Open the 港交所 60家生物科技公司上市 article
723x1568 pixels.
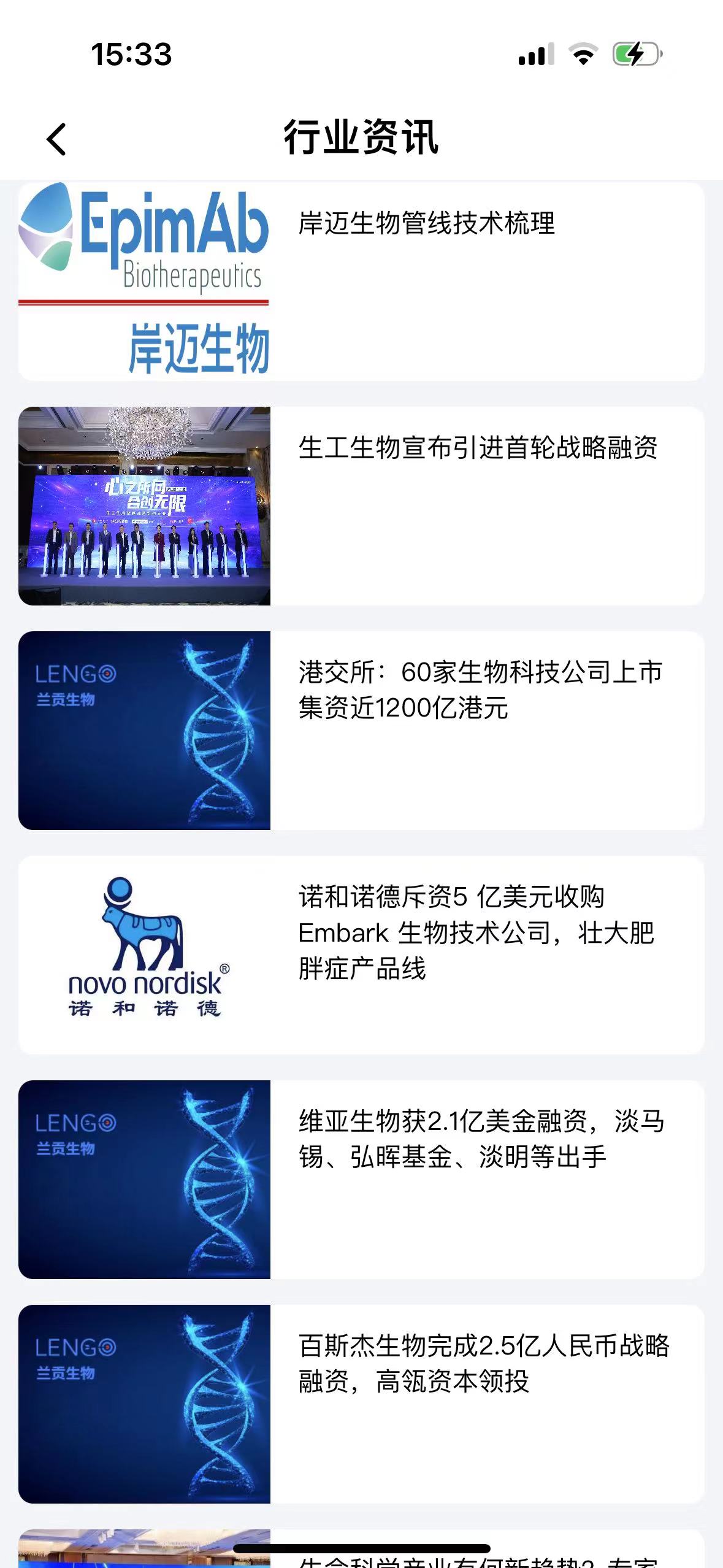480,690
